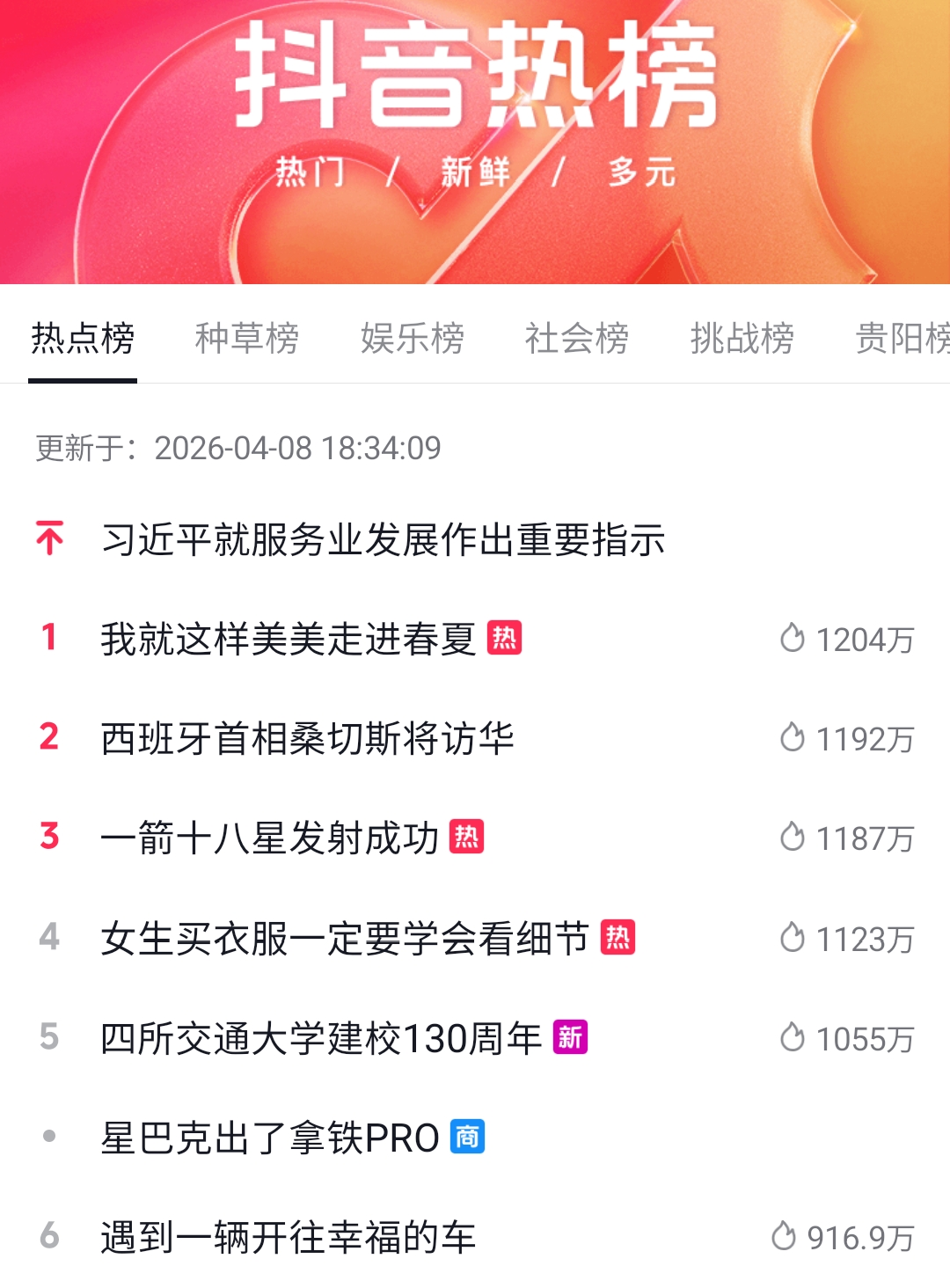This screenshot has width=950, height=1288.
Task: Switch to the 贵阳榜 tab
Action: click(902, 338)
